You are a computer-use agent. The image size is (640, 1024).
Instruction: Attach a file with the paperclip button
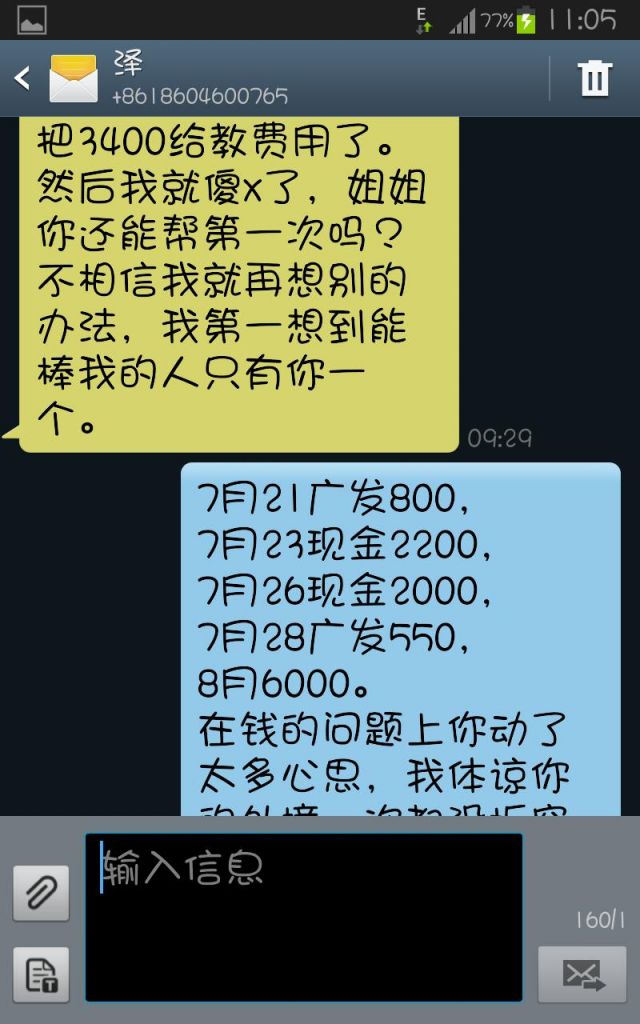[41, 892]
